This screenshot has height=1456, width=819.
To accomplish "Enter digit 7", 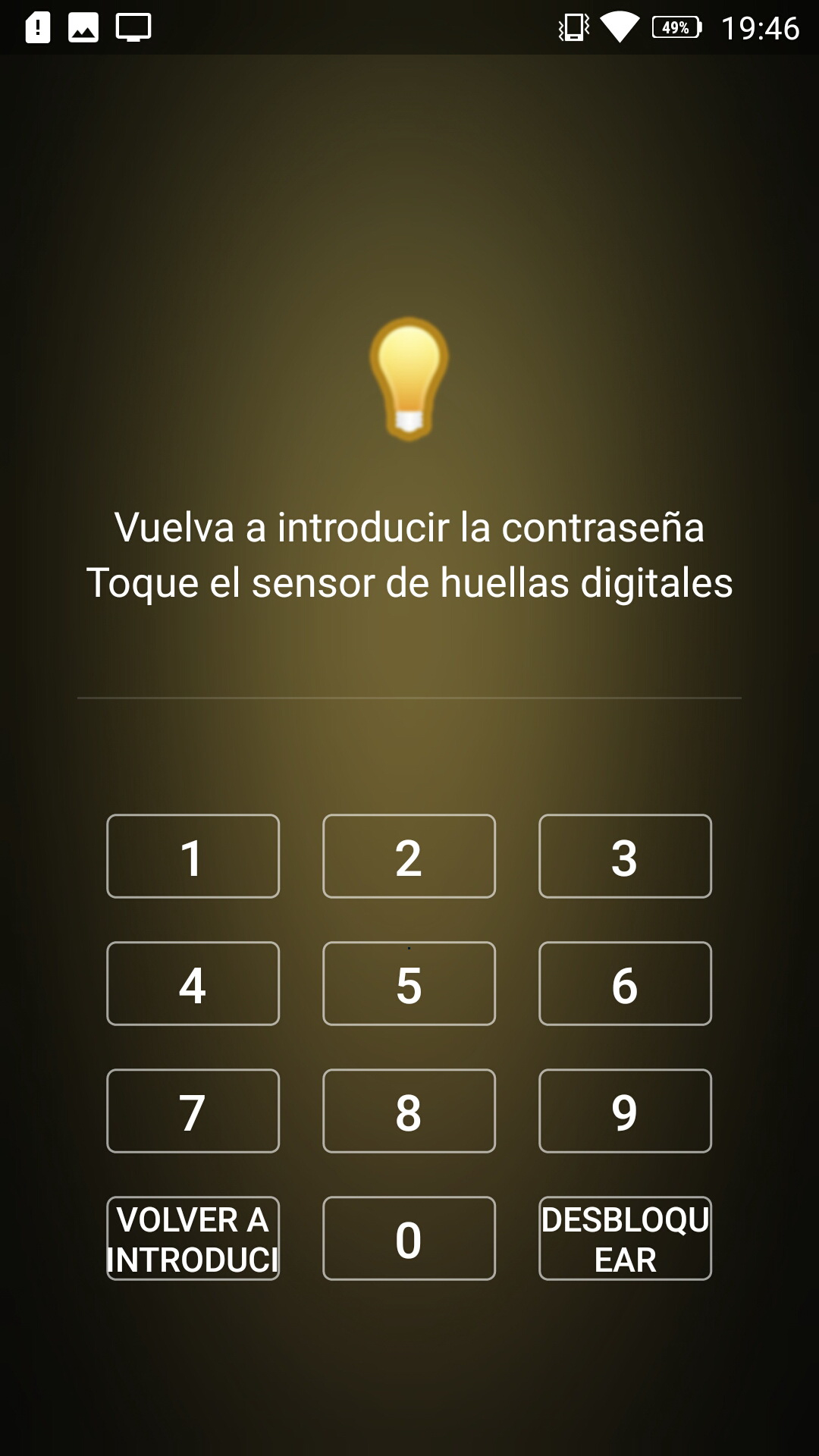I will pos(193,1111).
